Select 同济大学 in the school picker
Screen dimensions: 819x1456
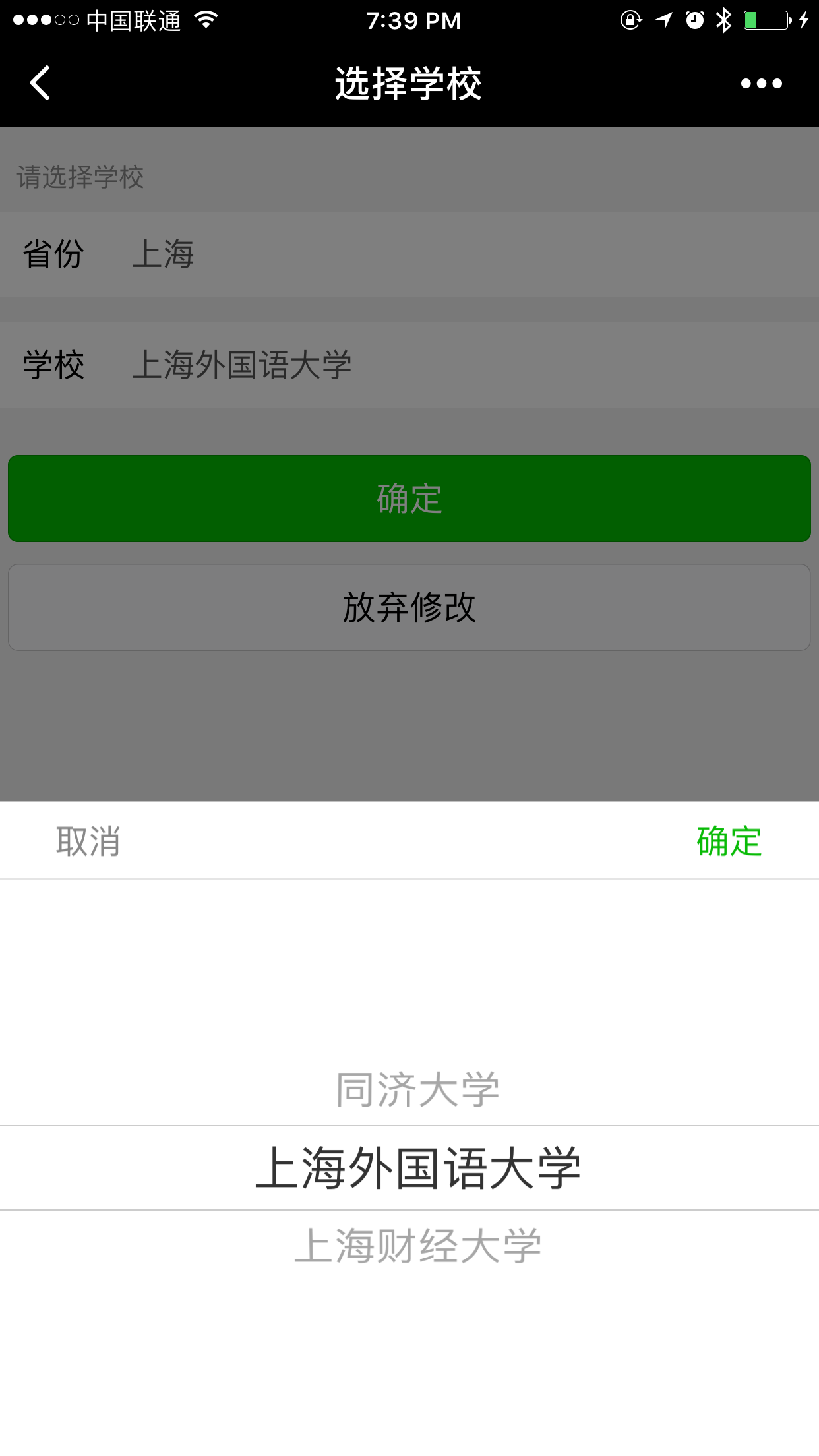coord(417,1089)
